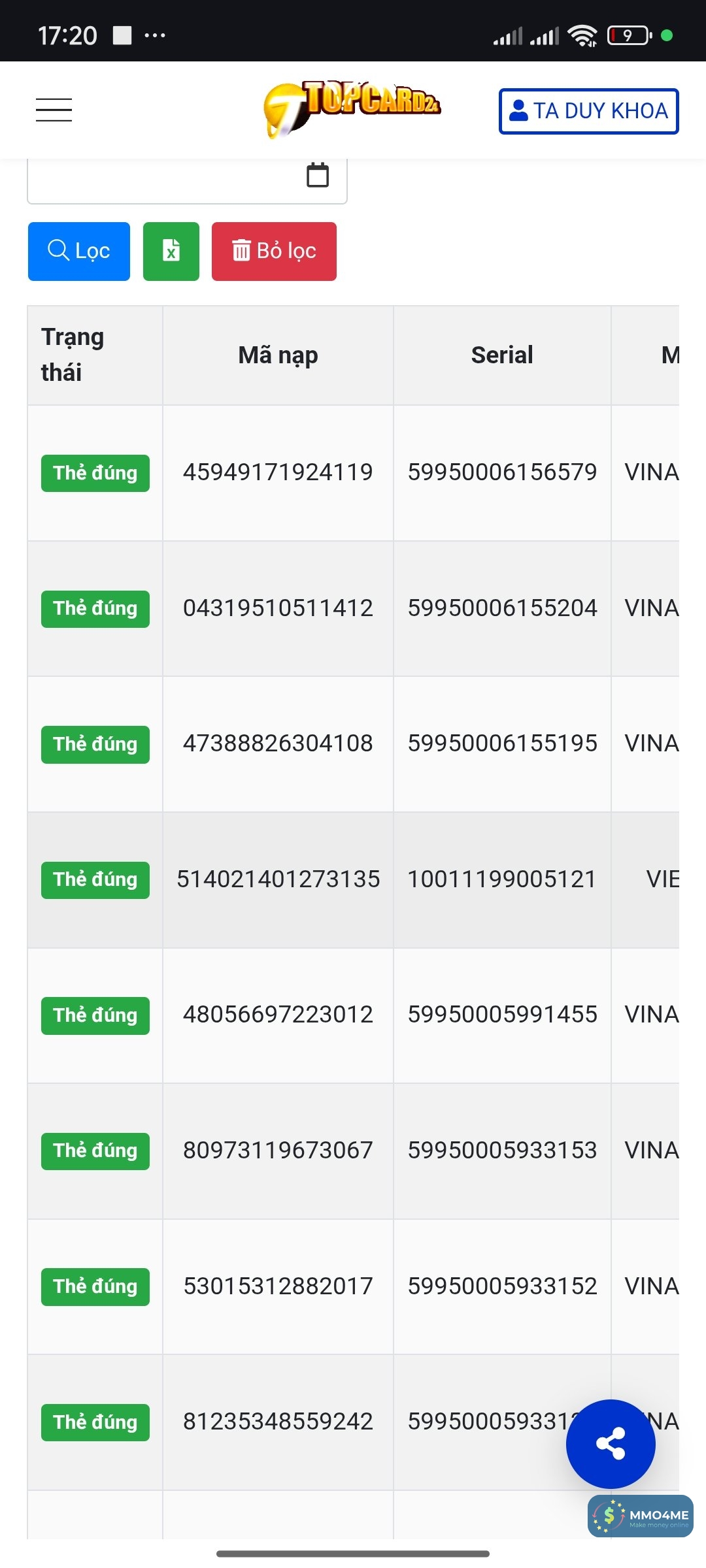Open the hamburger navigation menu

tap(54, 110)
